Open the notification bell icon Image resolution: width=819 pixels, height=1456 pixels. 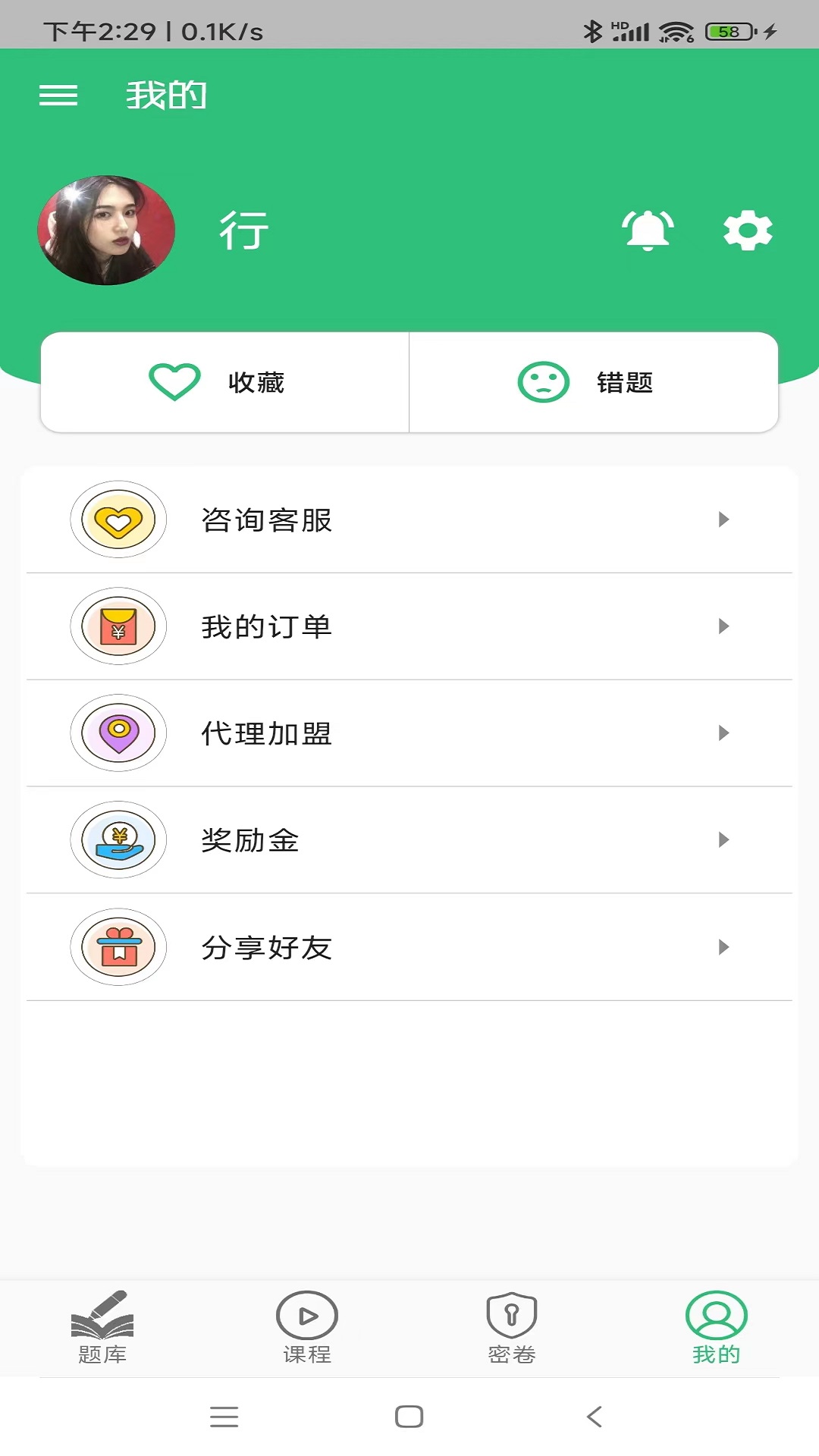(648, 230)
